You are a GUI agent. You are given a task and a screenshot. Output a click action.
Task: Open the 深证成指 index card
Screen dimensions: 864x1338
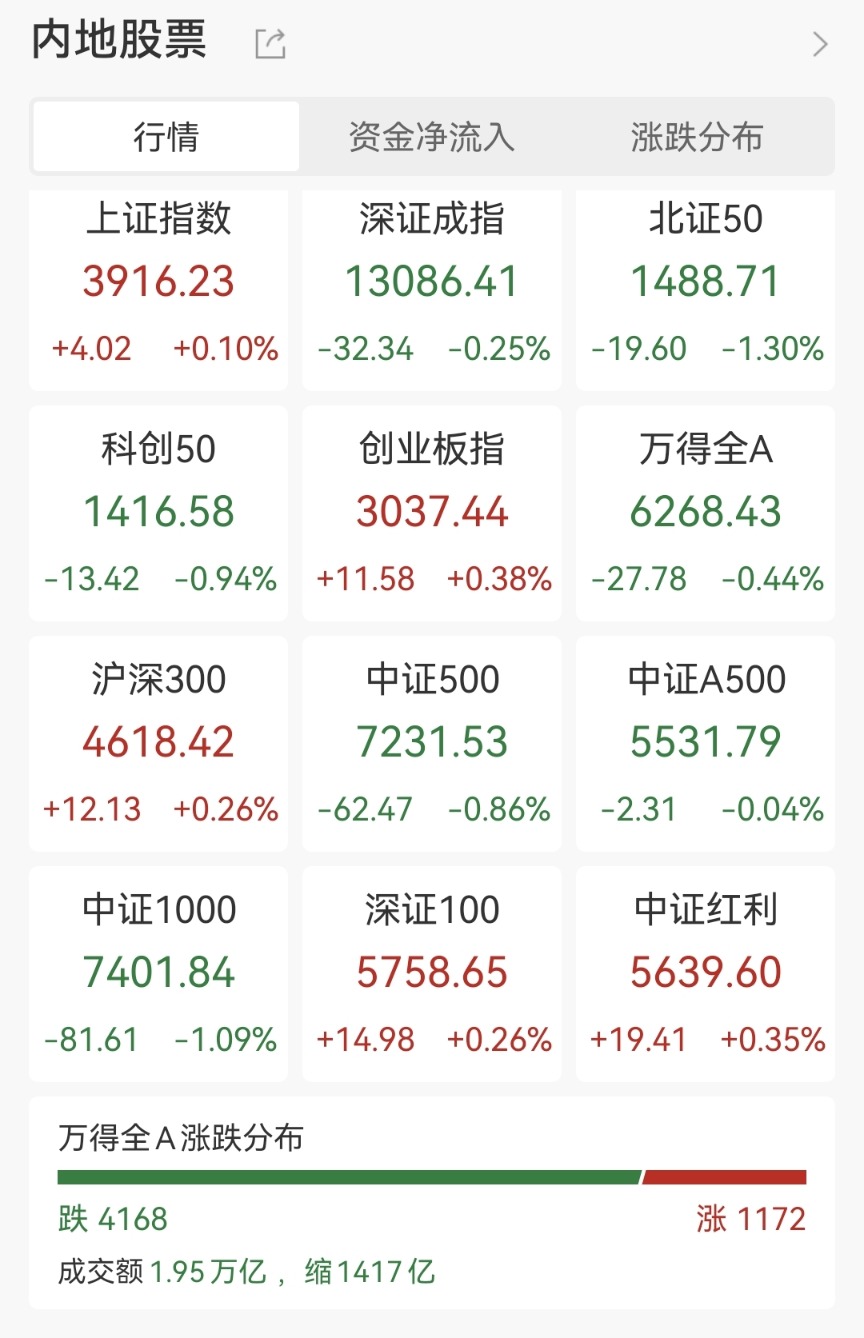432,283
